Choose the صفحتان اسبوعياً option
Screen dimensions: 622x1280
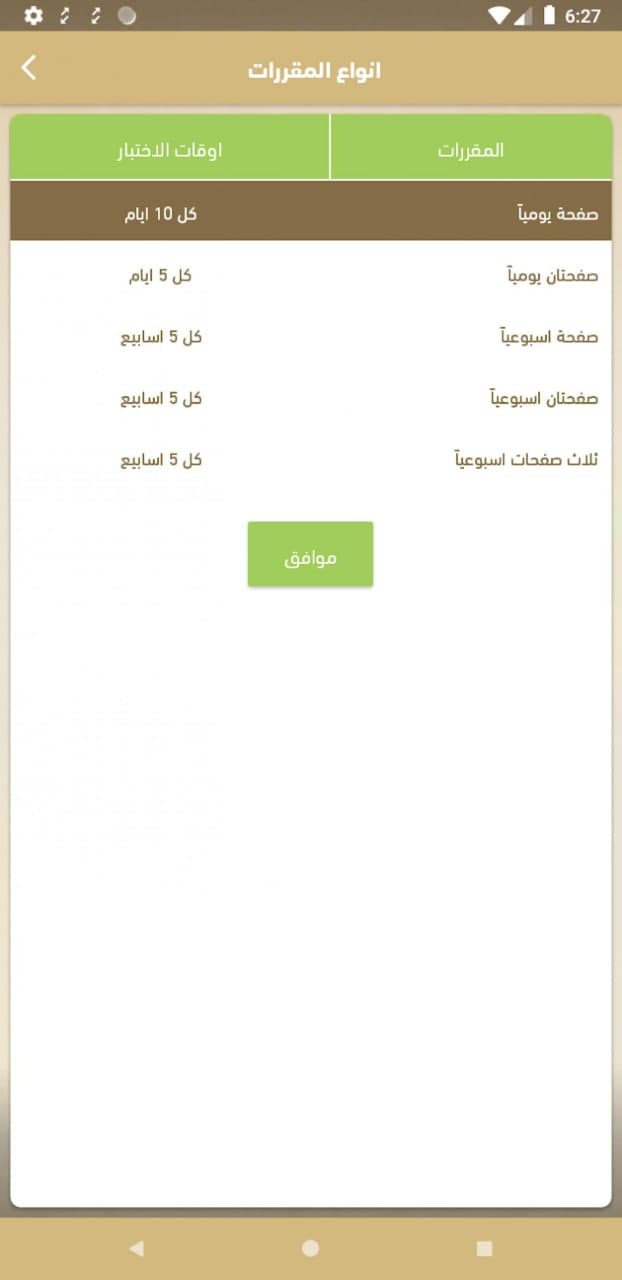pos(311,398)
